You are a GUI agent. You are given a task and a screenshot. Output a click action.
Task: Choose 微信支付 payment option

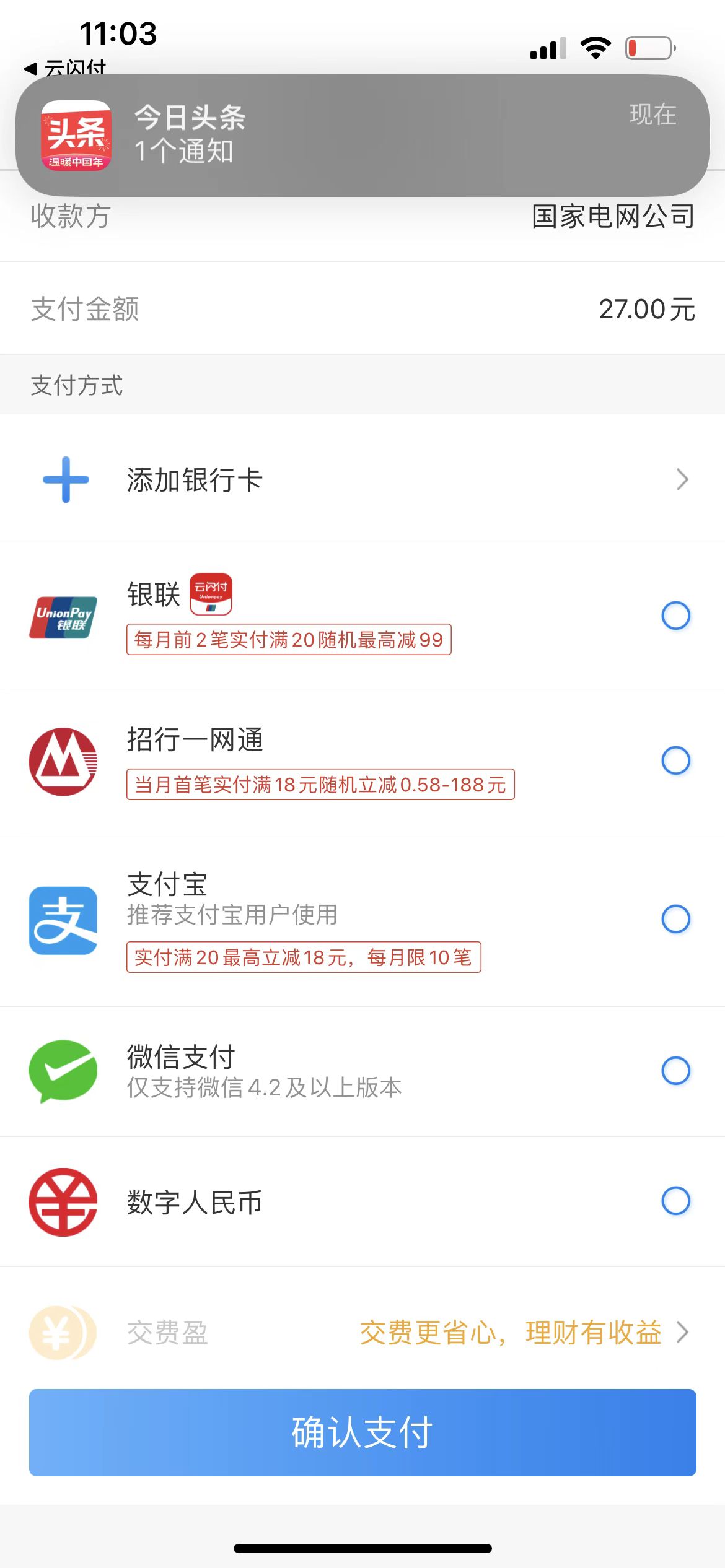click(362, 1071)
